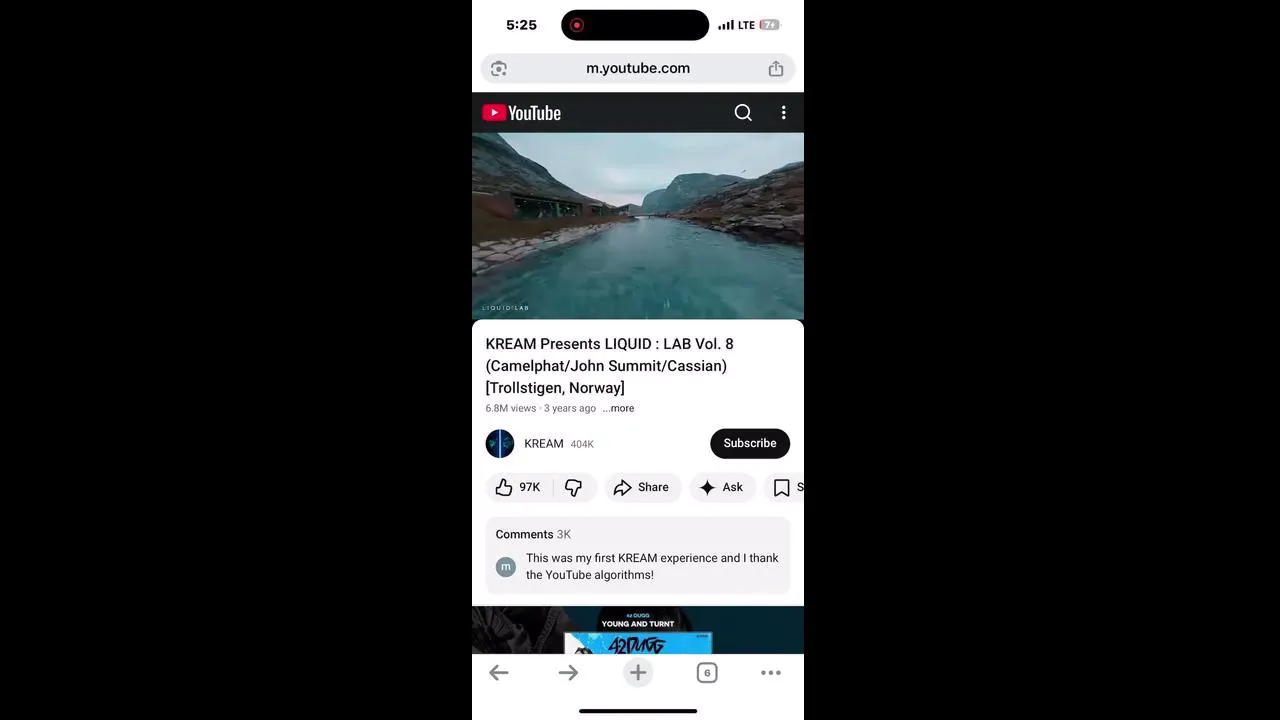Go back in the browser
Screen dimensions: 1280x720
(499, 673)
